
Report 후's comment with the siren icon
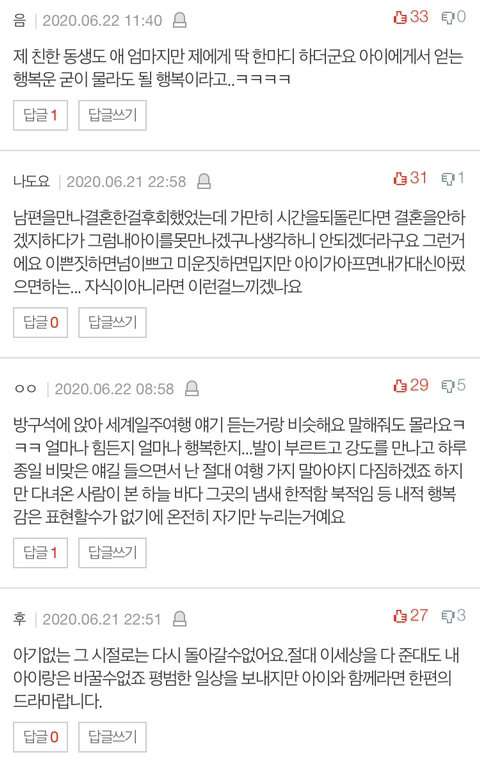click(x=180, y=619)
